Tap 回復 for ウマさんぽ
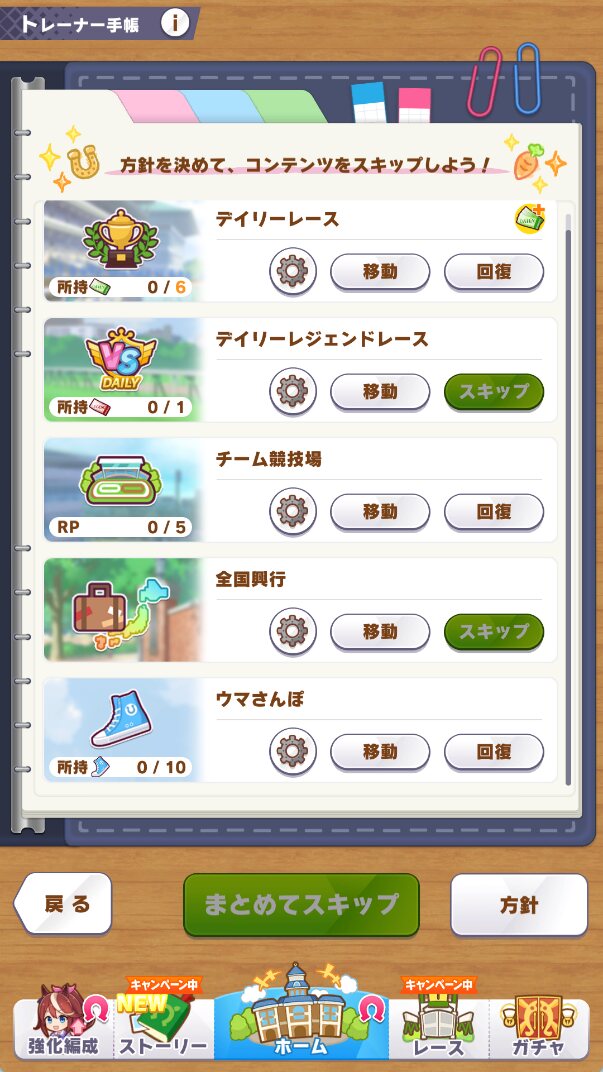The image size is (603, 1072). coord(494,751)
